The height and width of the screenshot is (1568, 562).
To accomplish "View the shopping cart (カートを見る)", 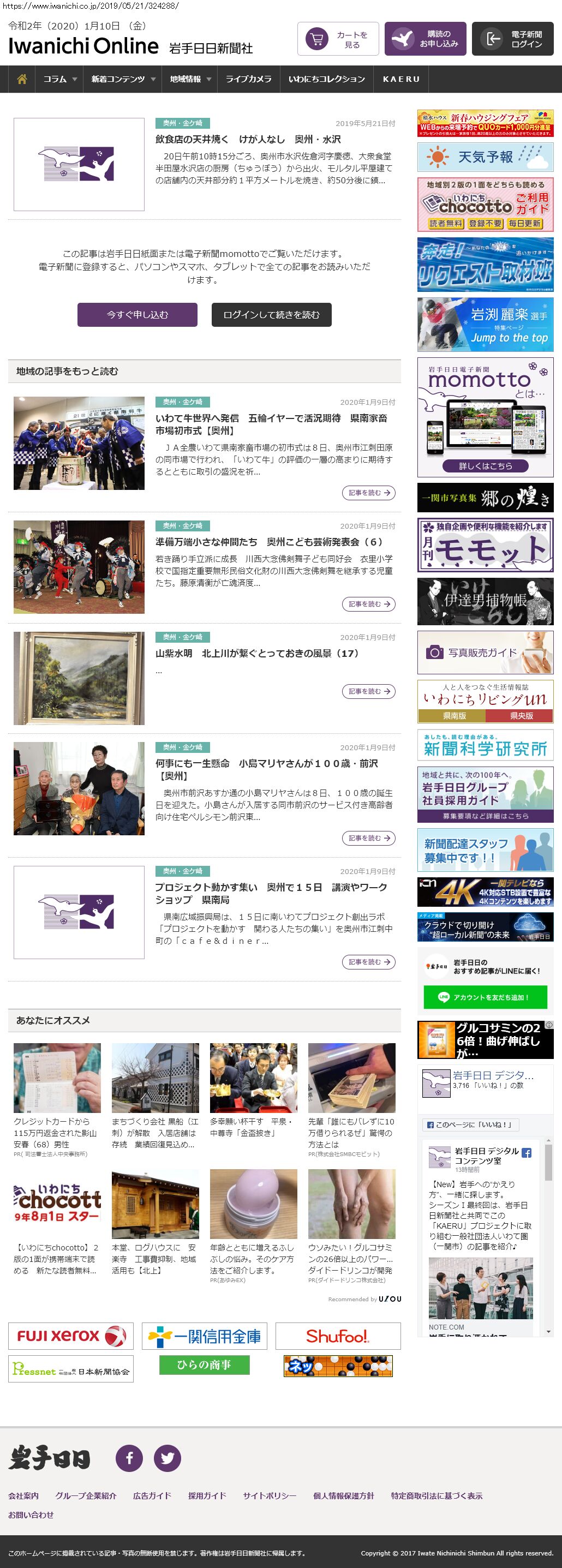I will [x=338, y=40].
